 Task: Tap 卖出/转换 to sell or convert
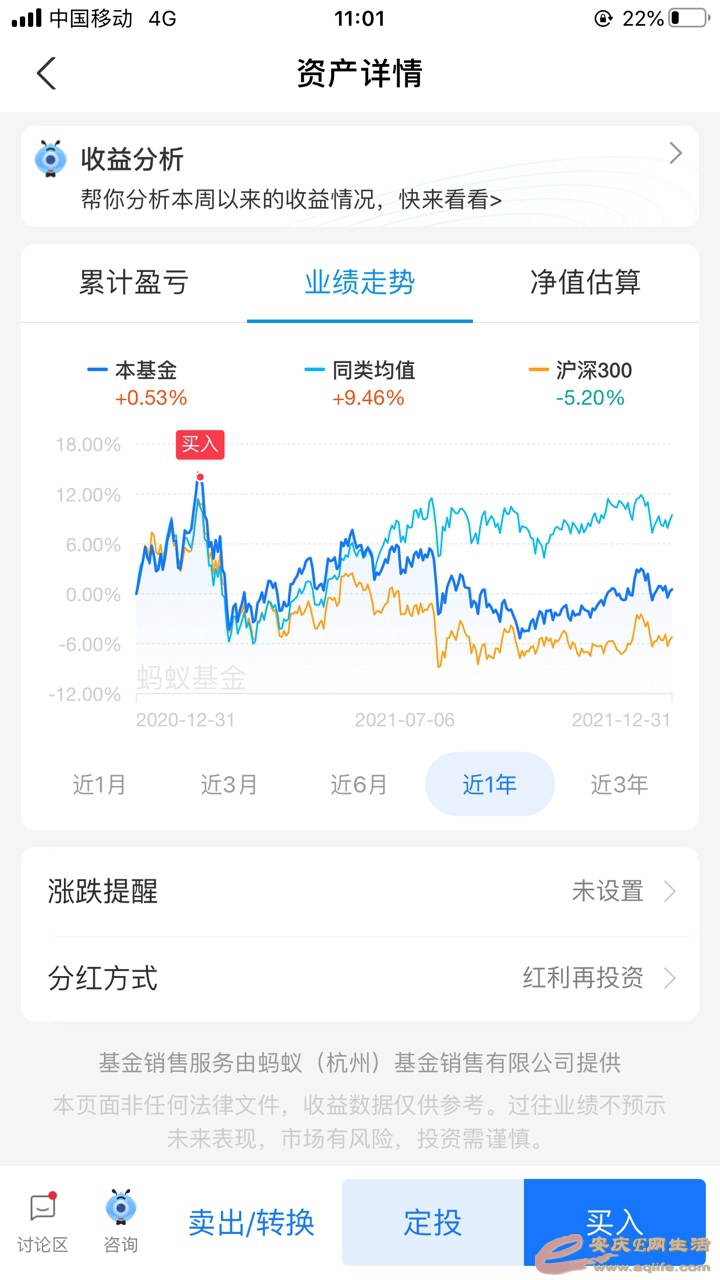point(251,1222)
